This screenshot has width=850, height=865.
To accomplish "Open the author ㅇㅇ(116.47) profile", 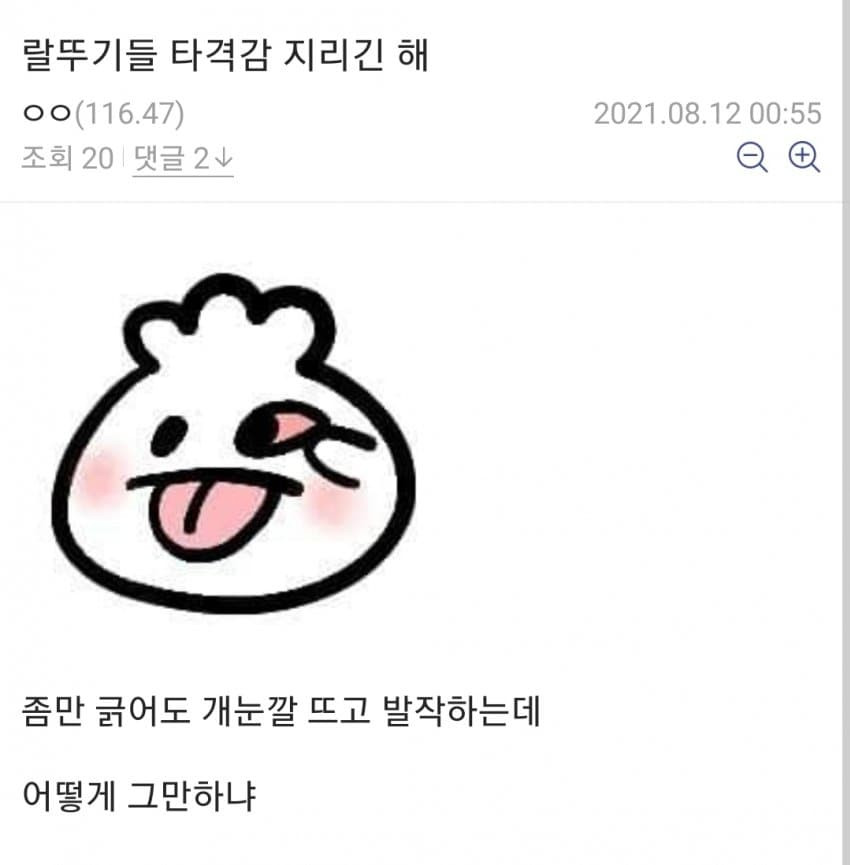I will coord(103,114).
